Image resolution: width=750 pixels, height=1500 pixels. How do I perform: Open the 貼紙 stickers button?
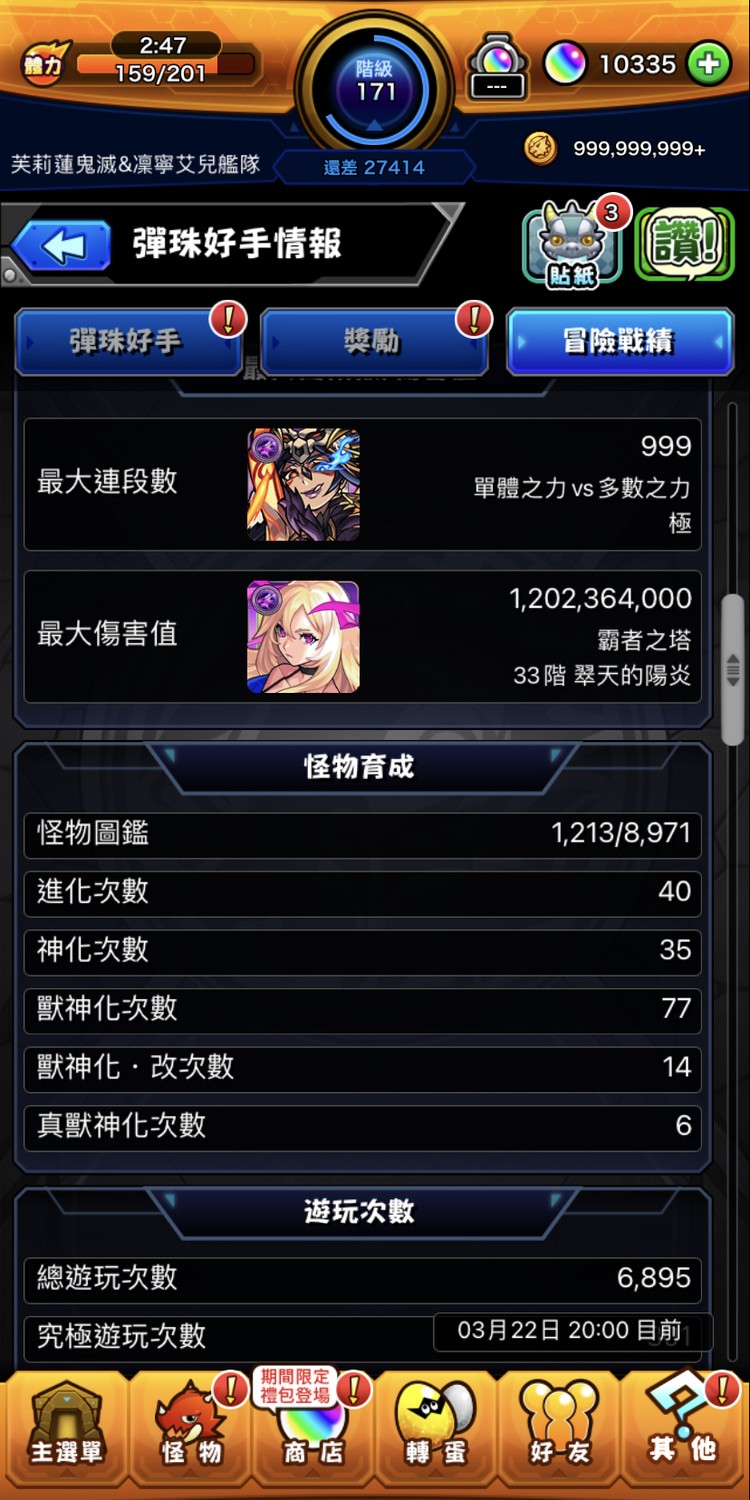571,246
